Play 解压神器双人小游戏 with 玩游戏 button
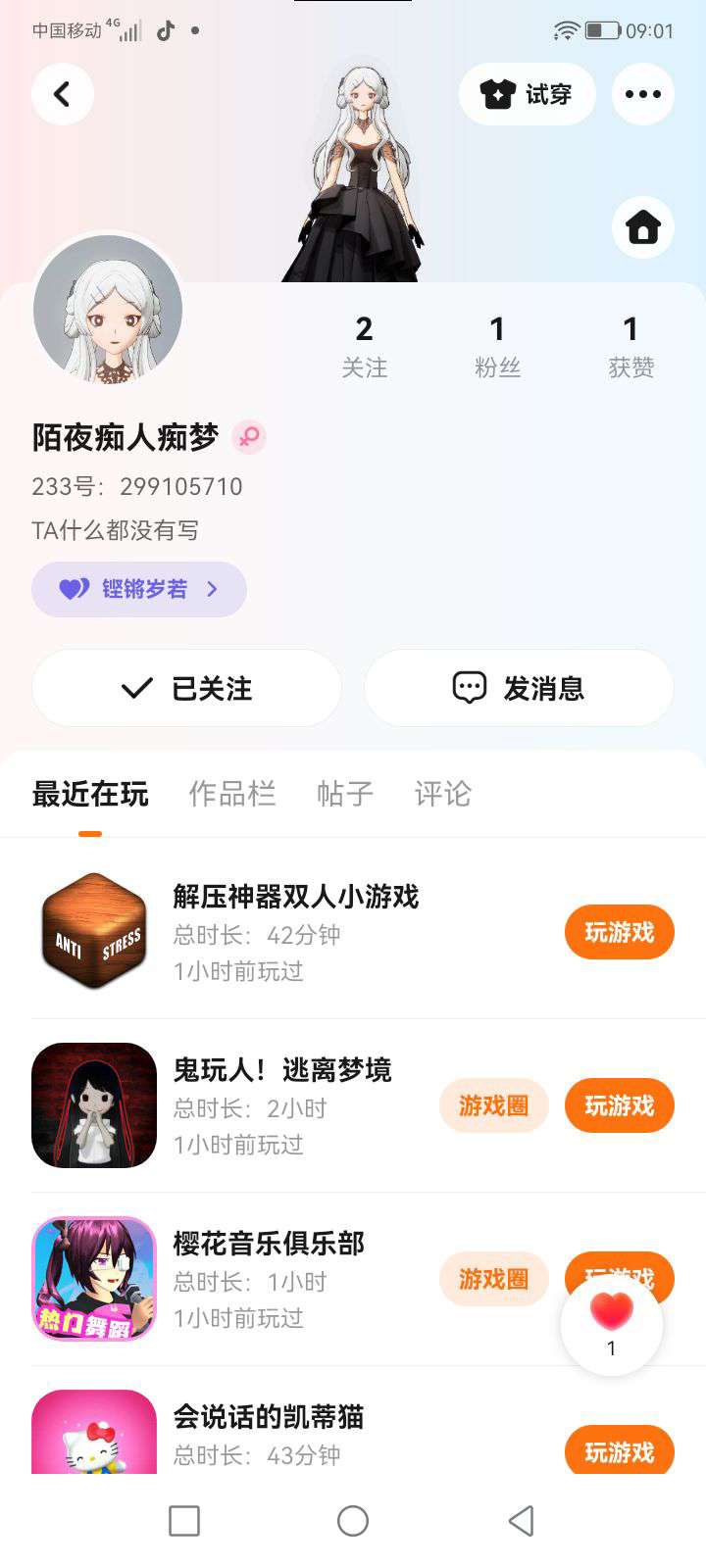This screenshot has width=706, height=1568. 619,933
